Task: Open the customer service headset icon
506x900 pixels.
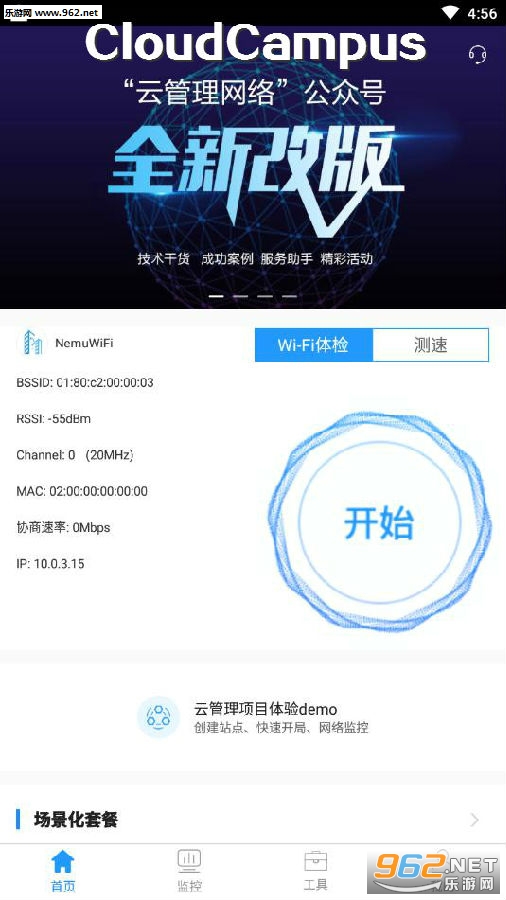Action: click(x=477, y=54)
